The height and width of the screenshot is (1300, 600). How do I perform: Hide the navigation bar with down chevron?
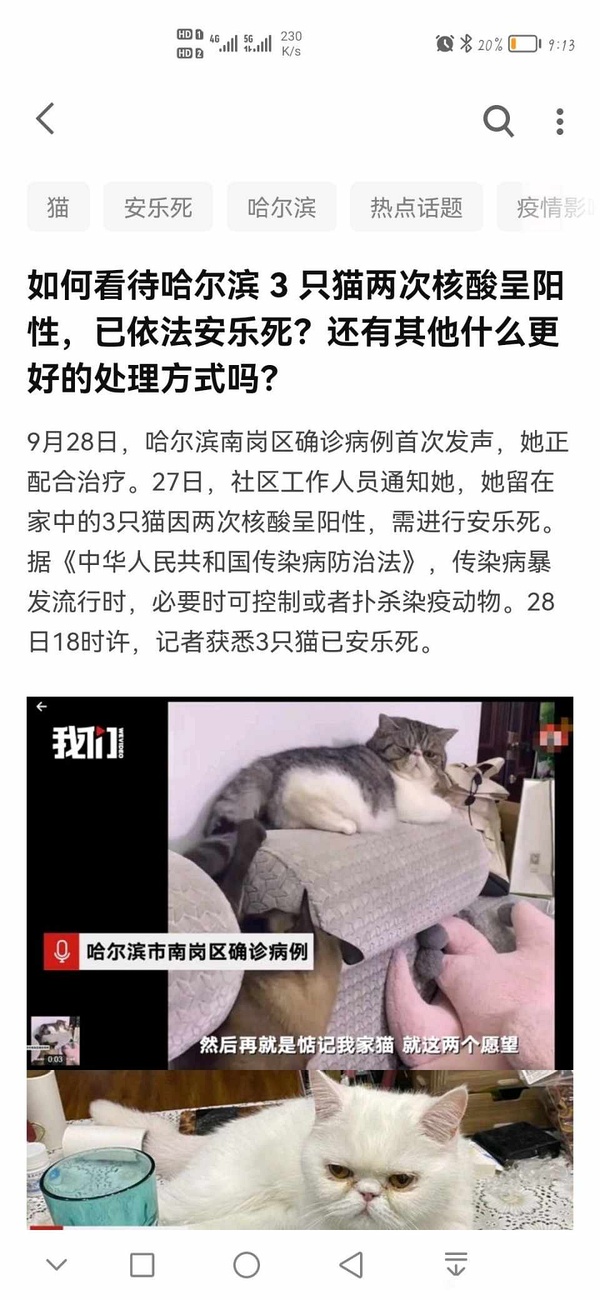tap(56, 1265)
